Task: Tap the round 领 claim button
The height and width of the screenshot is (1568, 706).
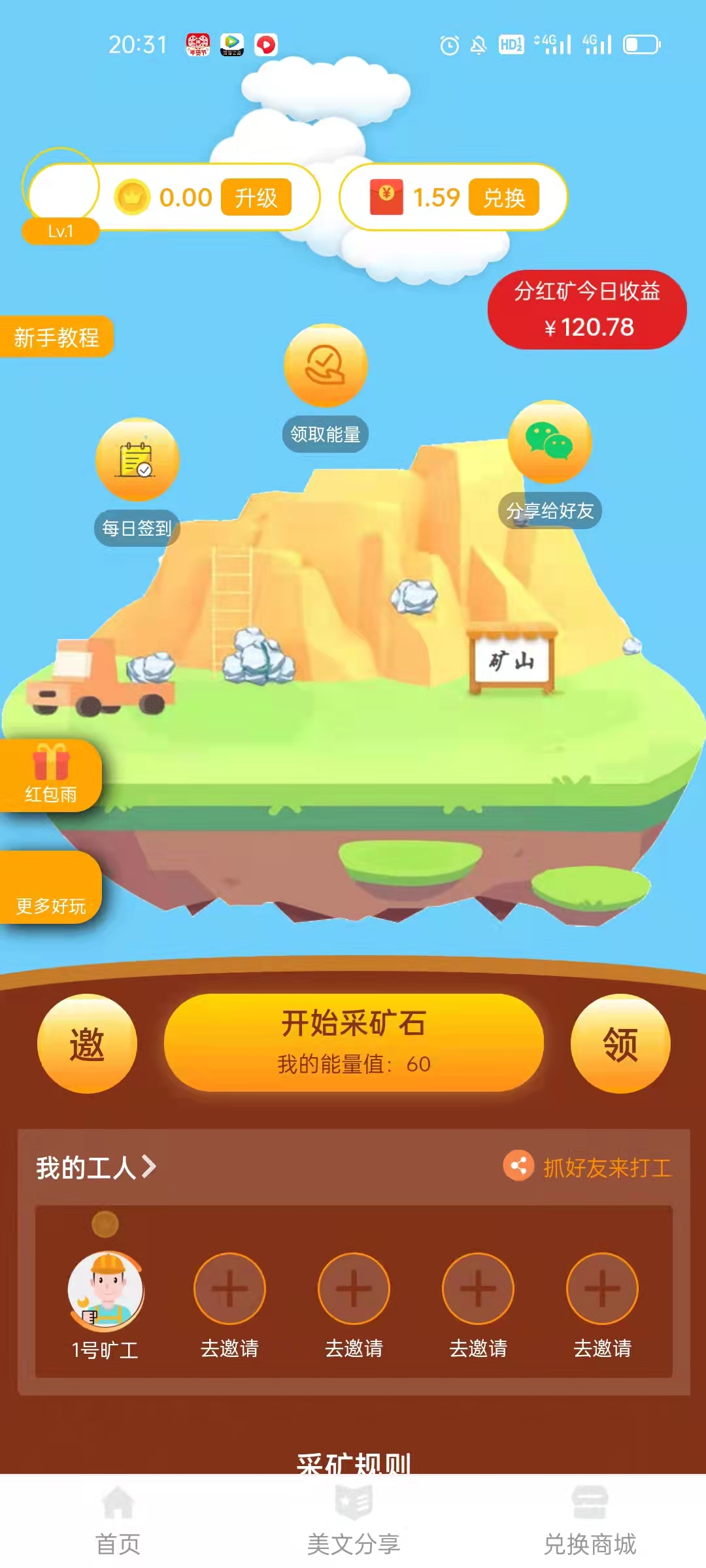Action: pyautogui.click(x=620, y=1043)
